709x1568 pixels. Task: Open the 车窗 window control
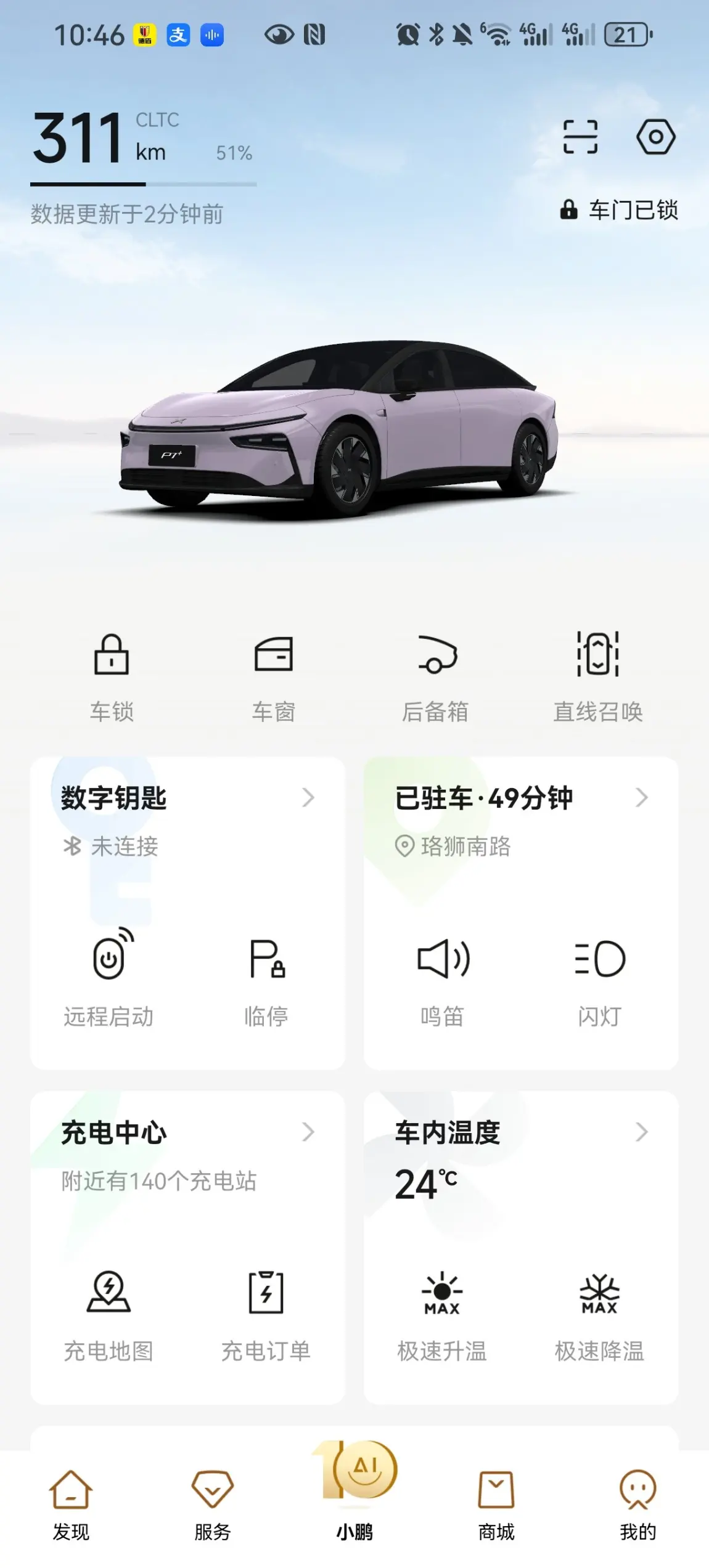[274, 678]
